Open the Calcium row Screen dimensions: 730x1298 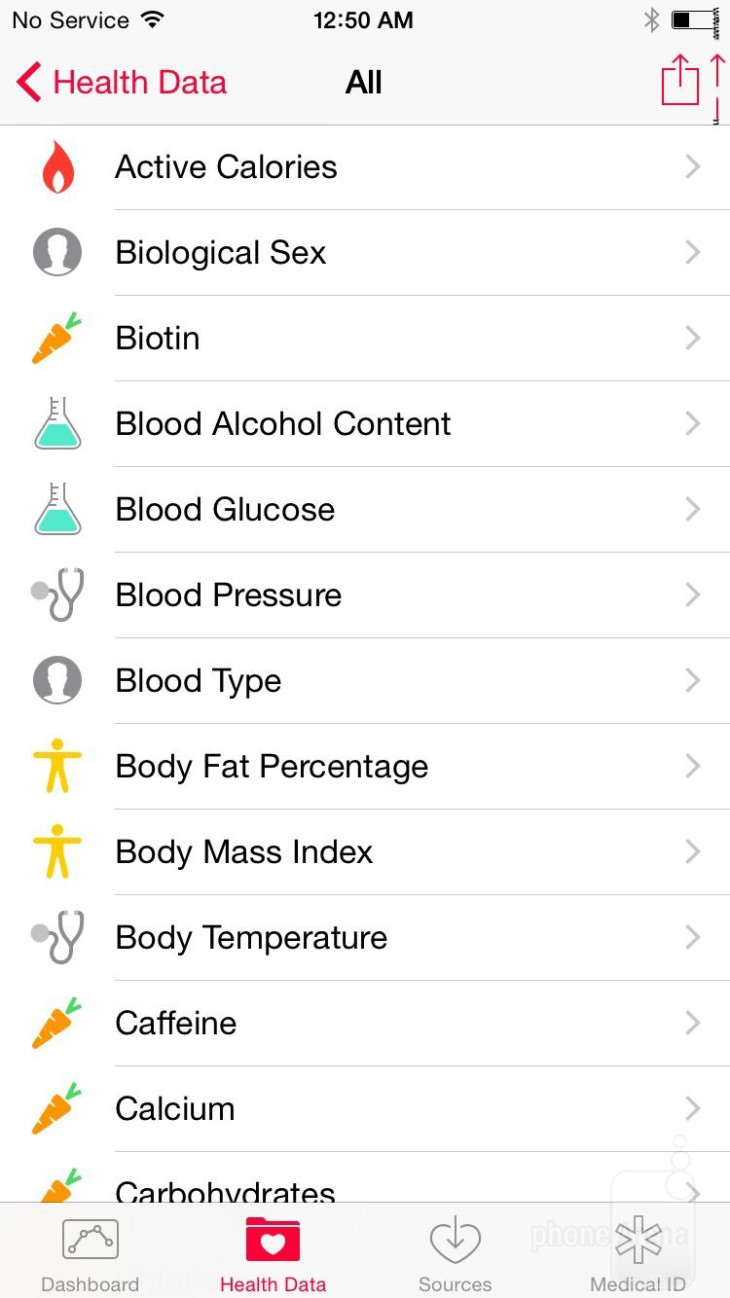point(365,1109)
